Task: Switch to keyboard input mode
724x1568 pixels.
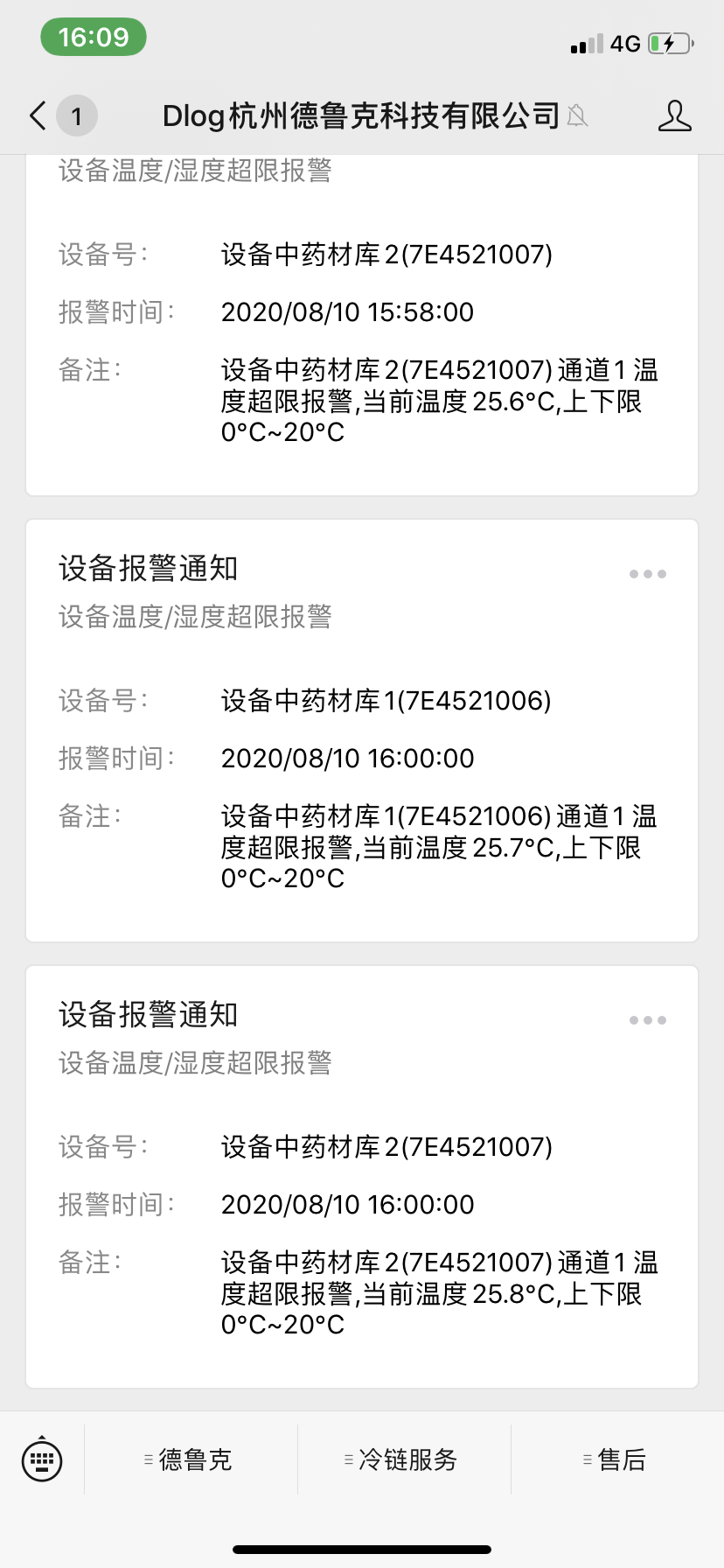Action: click(x=42, y=1459)
